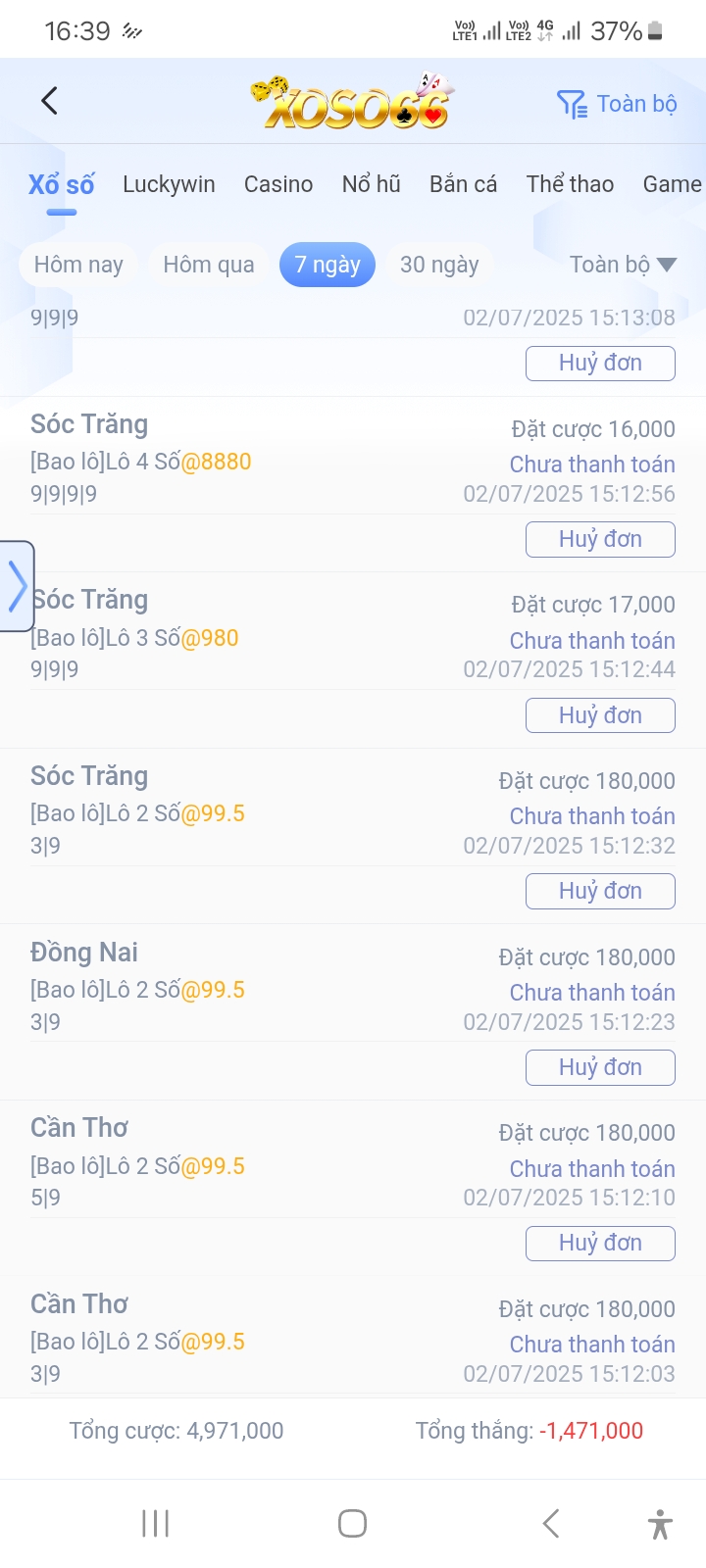Viewport: 706px width, 1568px height.
Task: Cancel the Đồng Nai bet order
Action: click(x=600, y=1067)
